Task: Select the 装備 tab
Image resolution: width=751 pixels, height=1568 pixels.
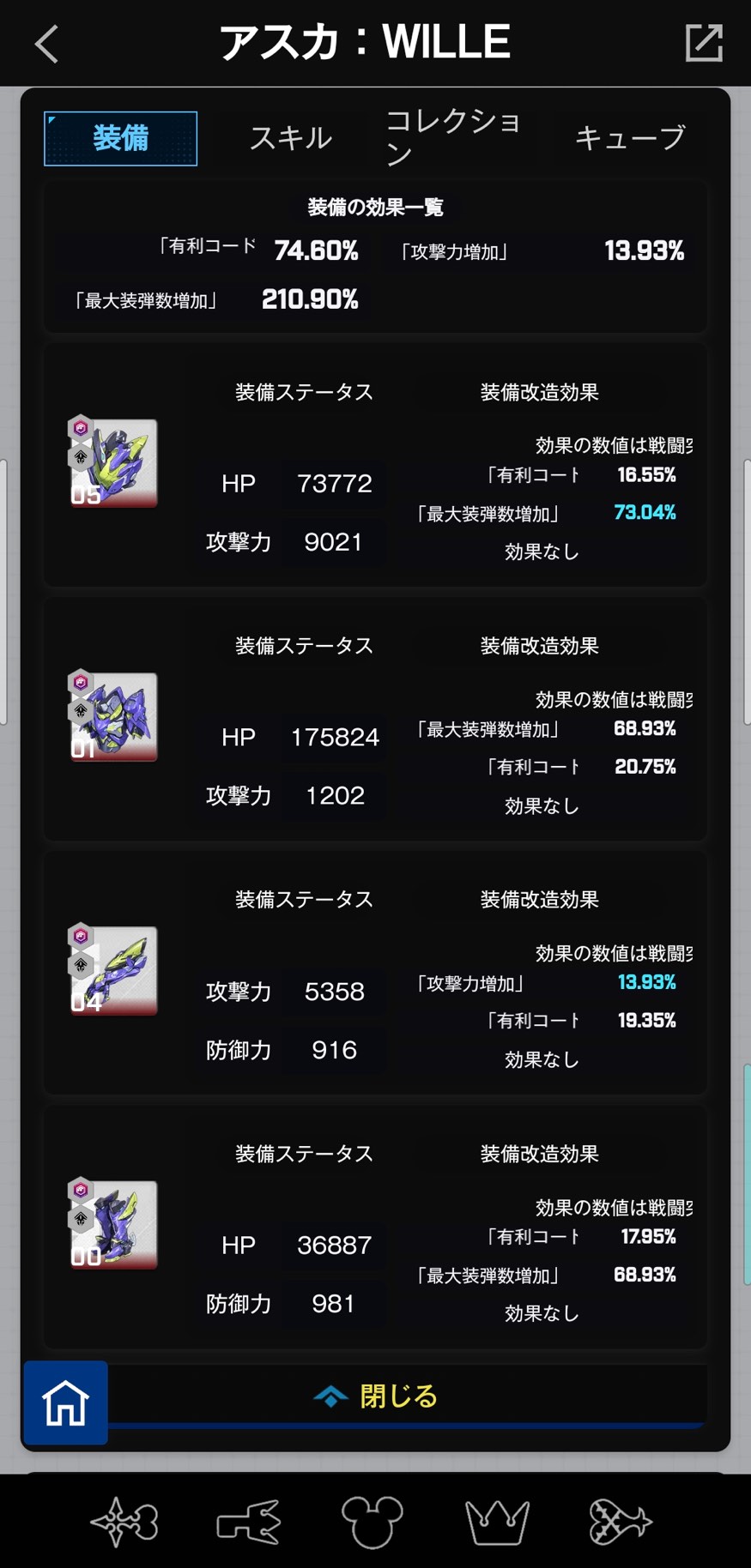Action: pos(121,138)
